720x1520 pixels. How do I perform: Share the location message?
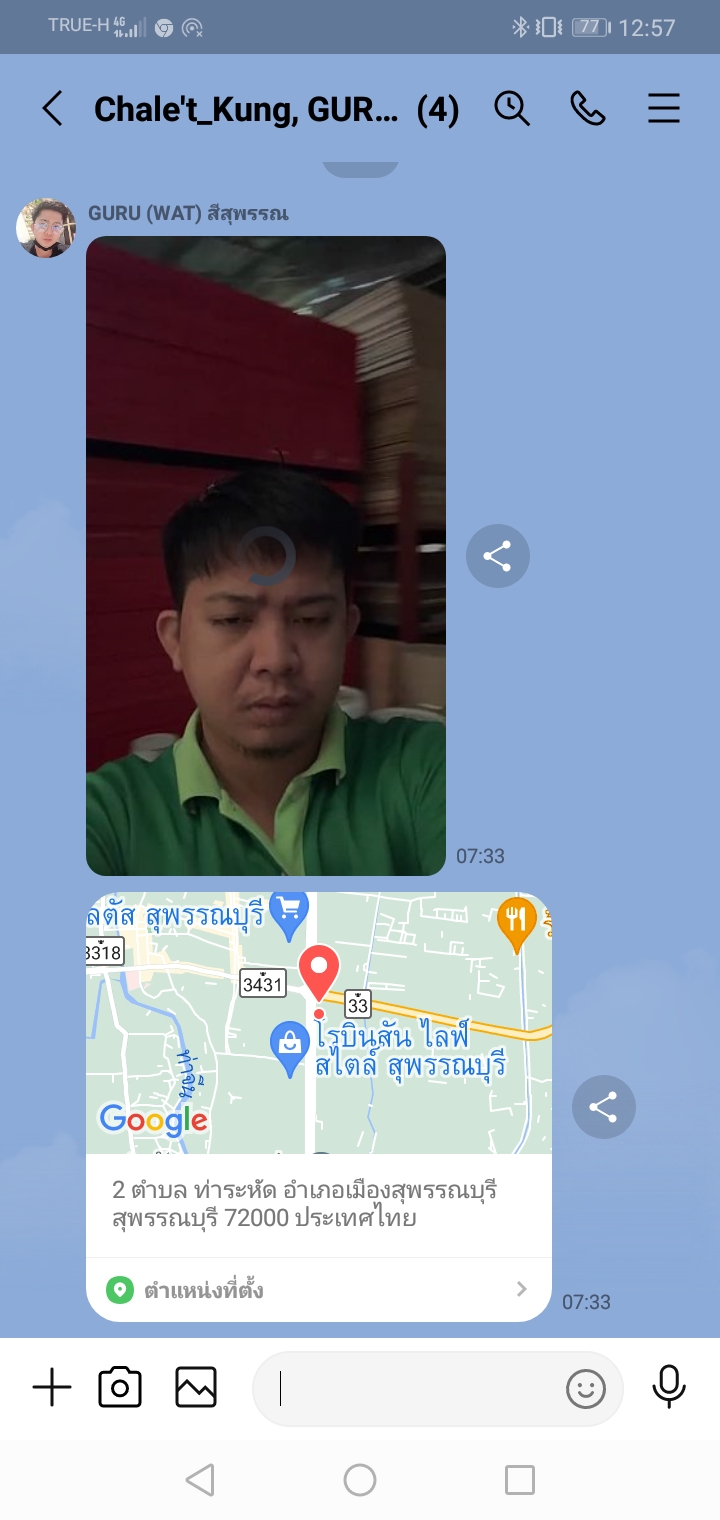(603, 1107)
